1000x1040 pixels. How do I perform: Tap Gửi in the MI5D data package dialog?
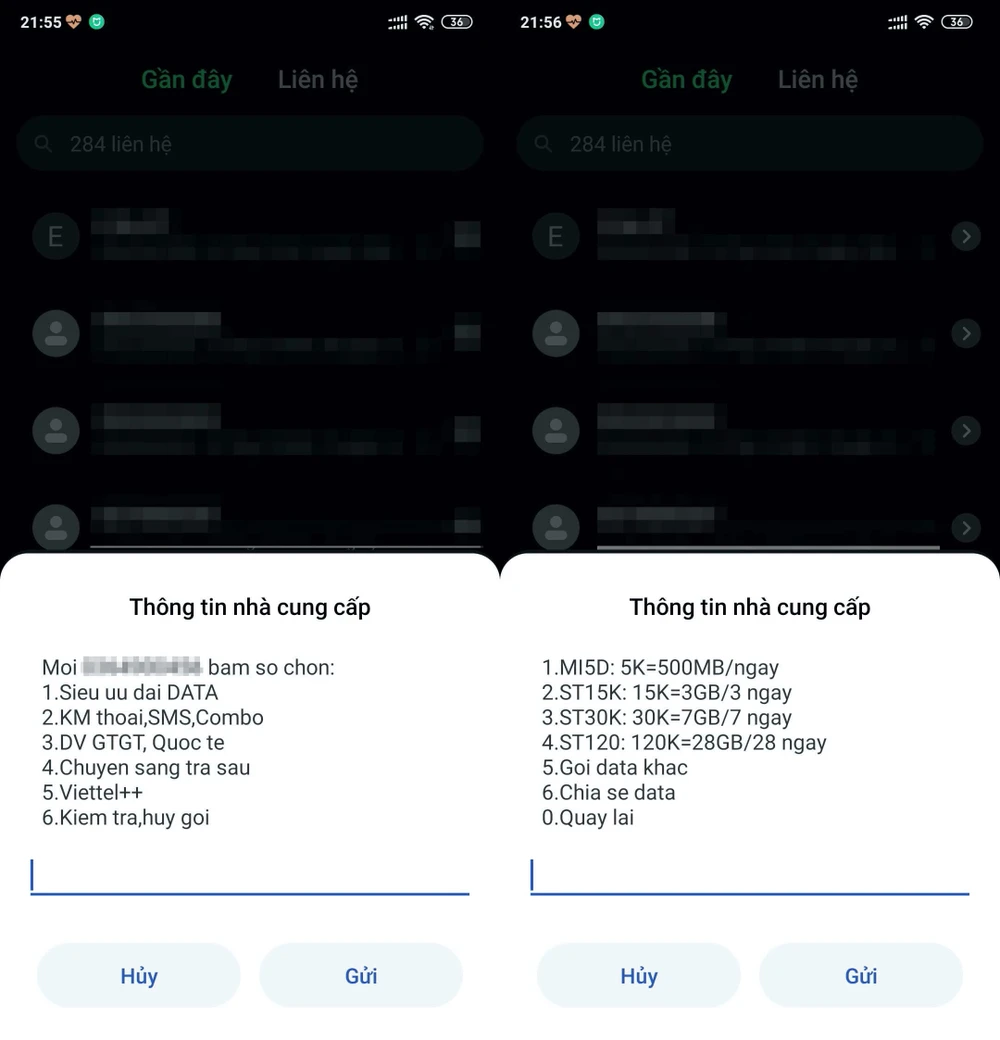(x=861, y=975)
